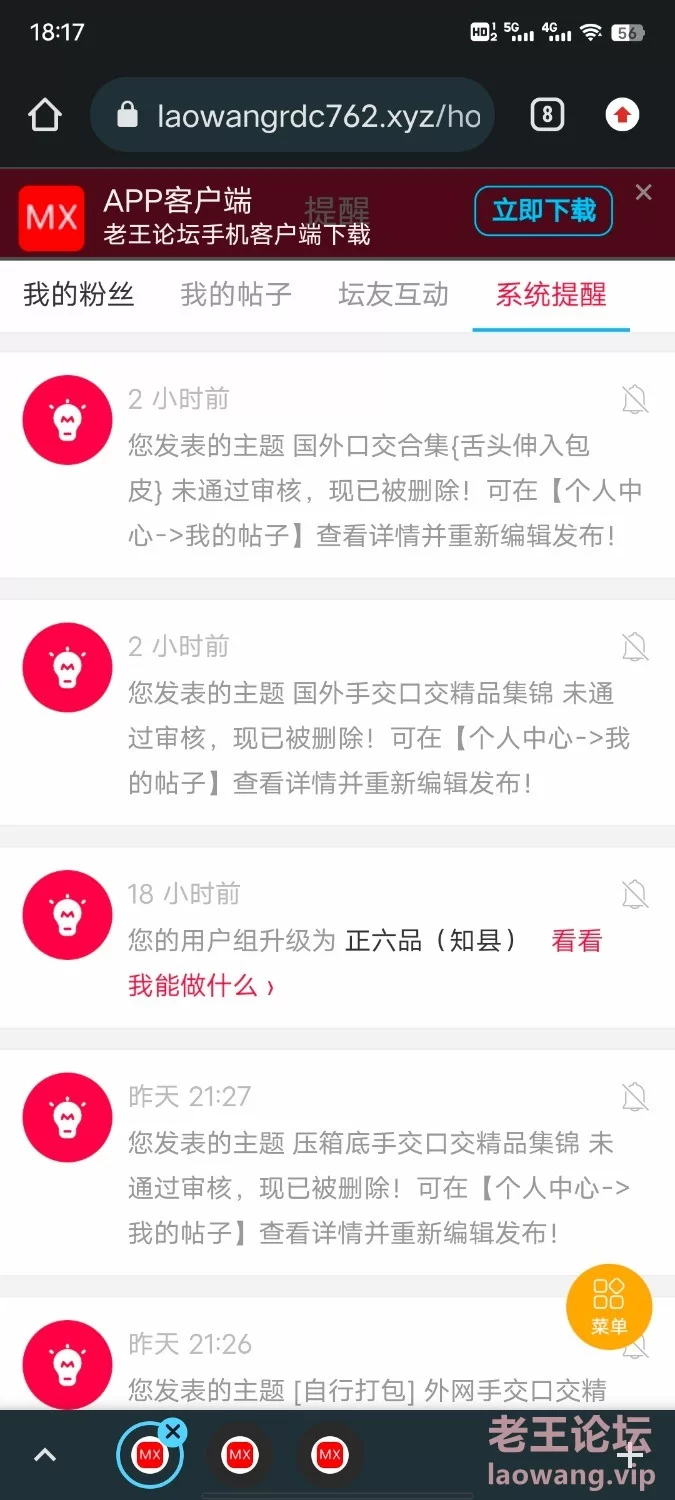Image resolution: width=675 pixels, height=1500 pixels.
Task: Mute the 正六品 upgrade notification
Action: [635, 894]
